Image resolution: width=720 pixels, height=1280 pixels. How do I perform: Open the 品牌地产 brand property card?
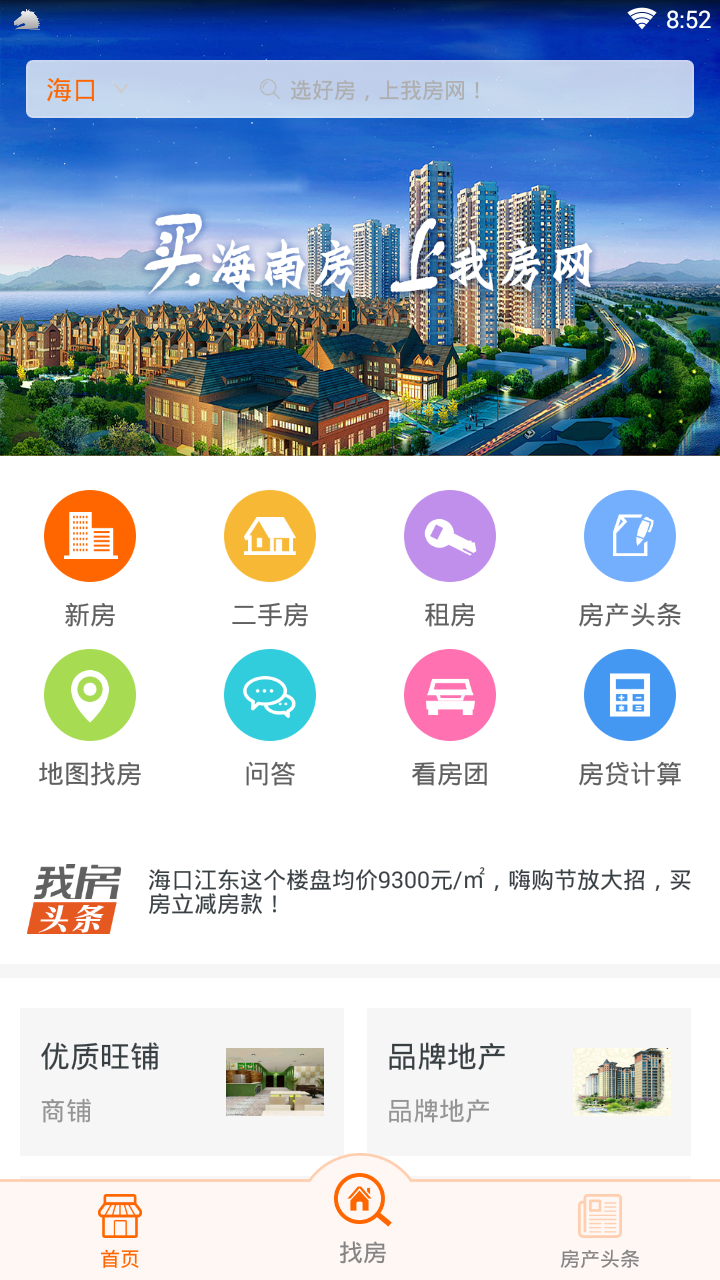528,1080
